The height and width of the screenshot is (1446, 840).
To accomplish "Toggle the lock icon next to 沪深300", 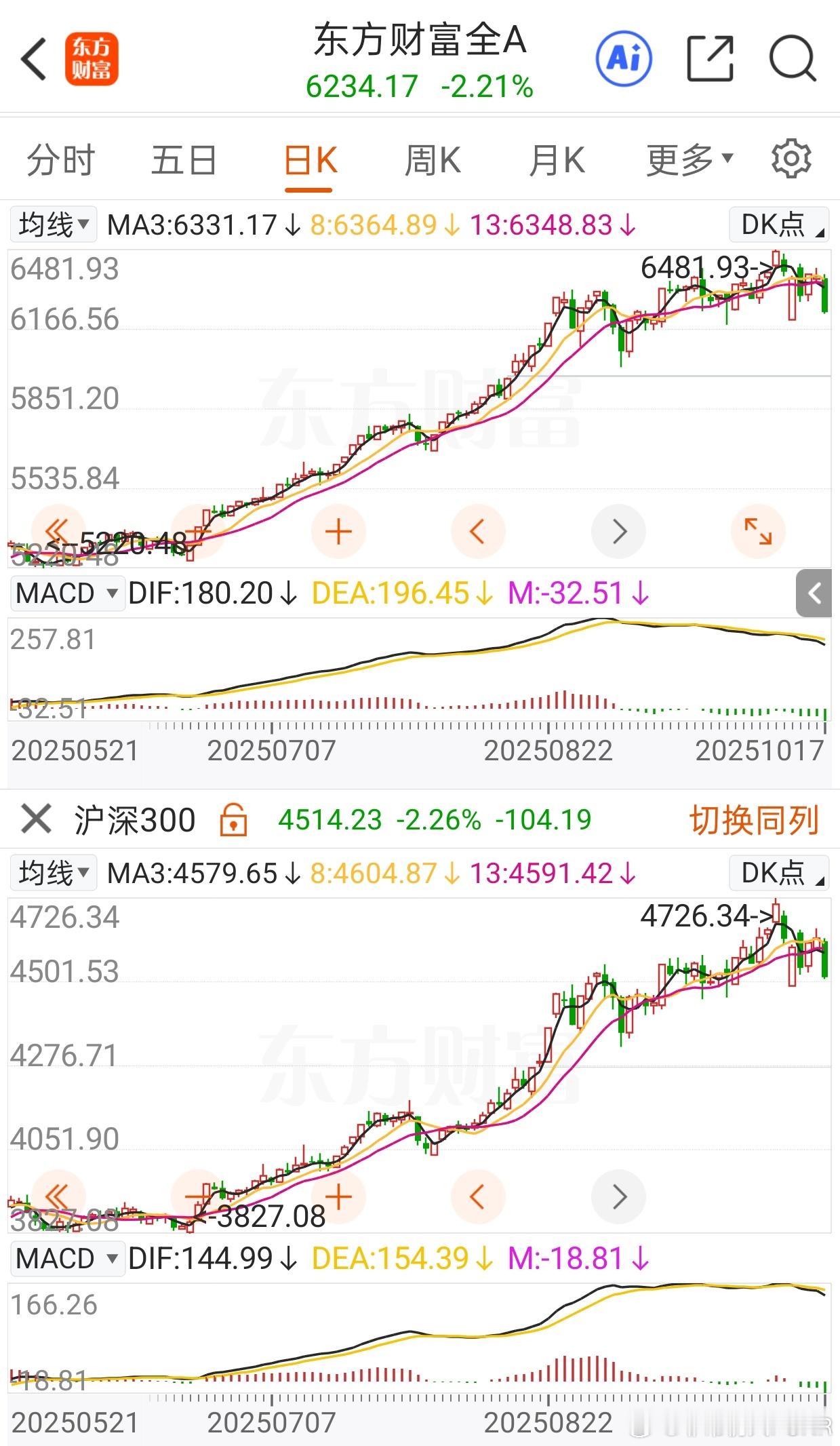I will tap(233, 819).
